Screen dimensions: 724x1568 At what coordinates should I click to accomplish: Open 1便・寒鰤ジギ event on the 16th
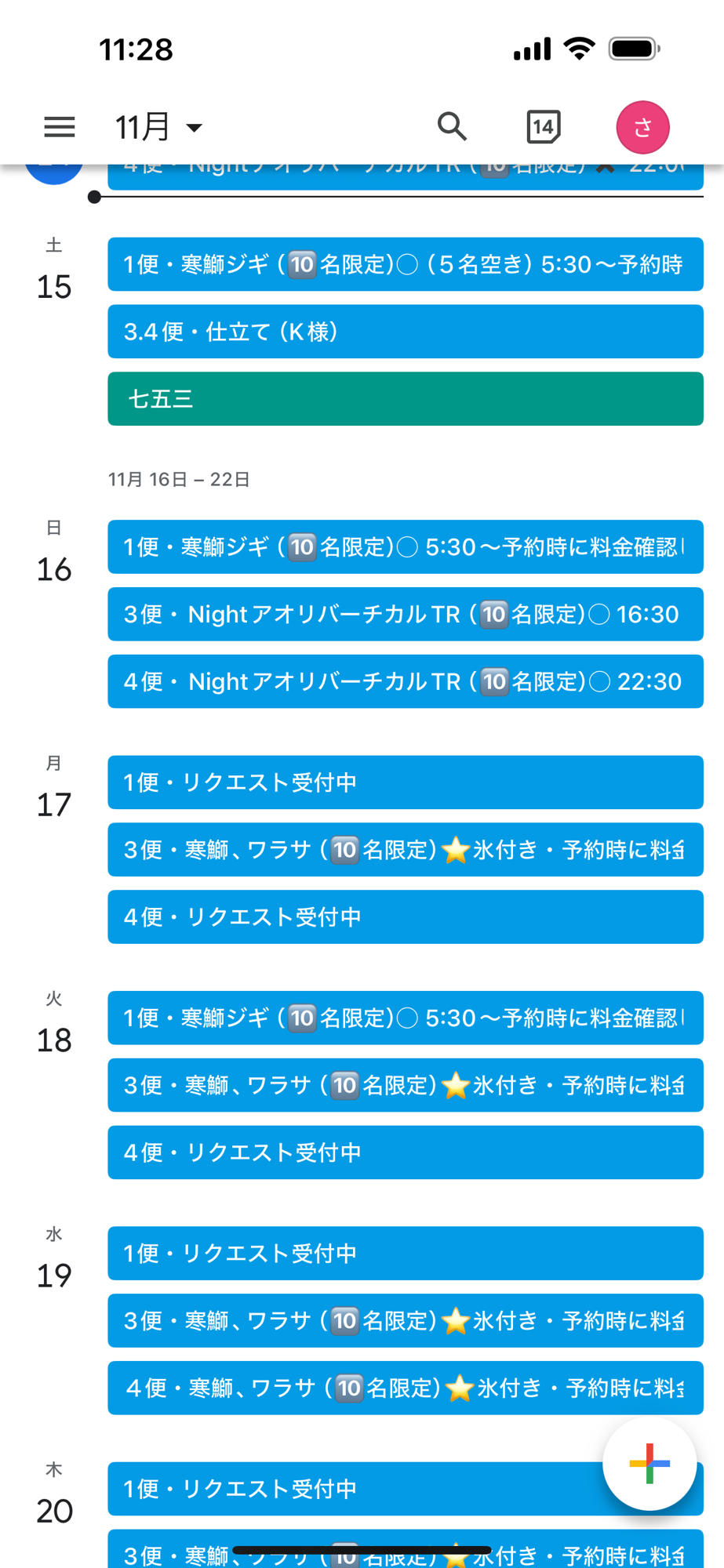[405, 546]
